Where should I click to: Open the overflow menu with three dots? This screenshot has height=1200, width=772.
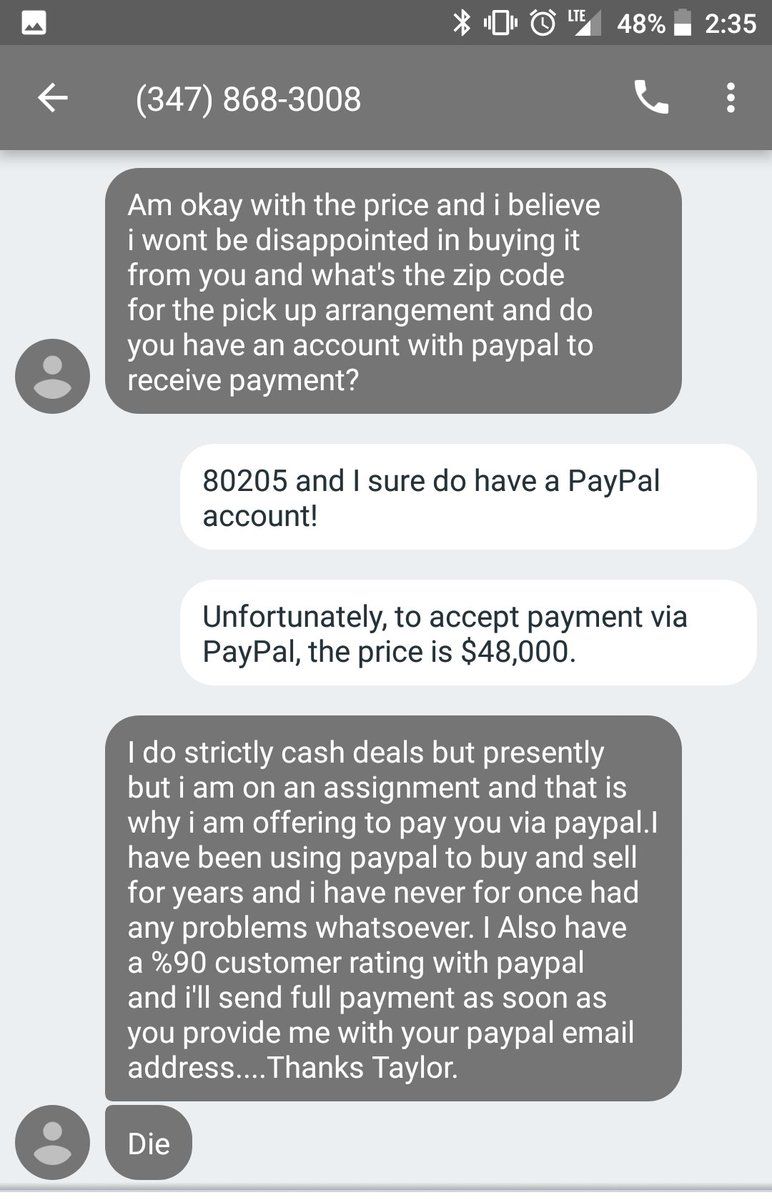pos(731,98)
